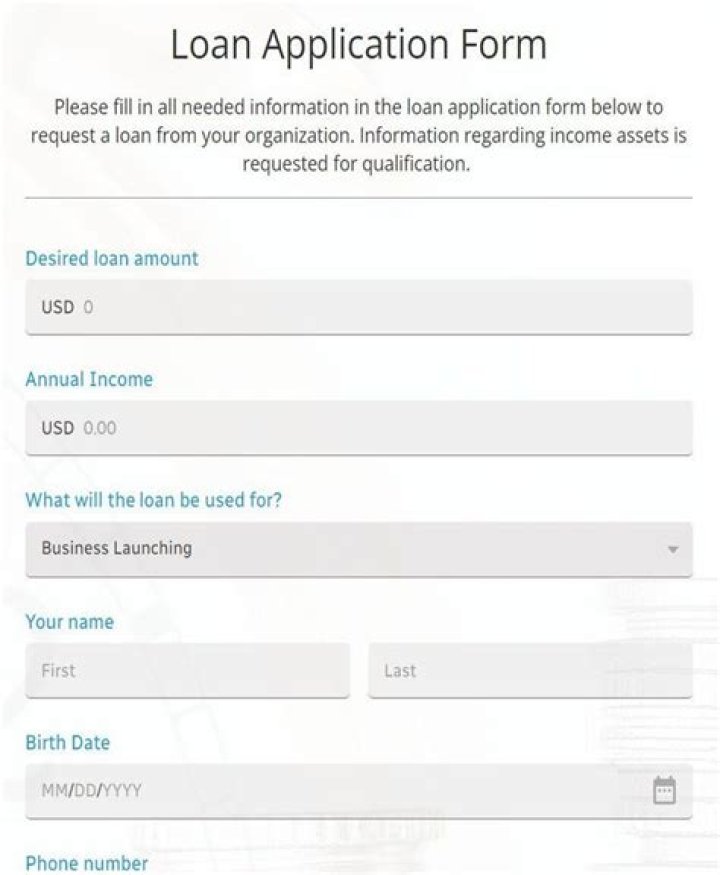720x875 pixels.
Task: Click the 'Loan Application Form' title
Action: pos(360,44)
